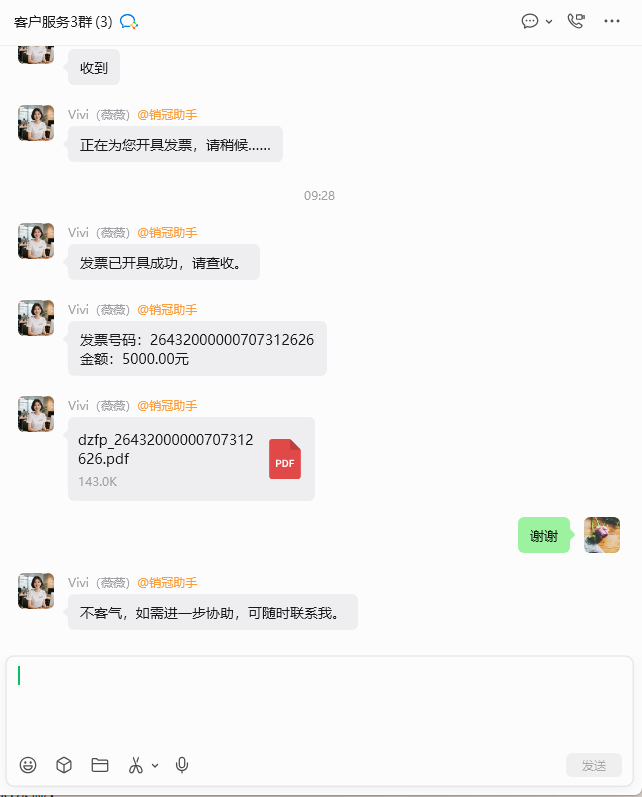
Task: Expand the screenshot options arrow
Action: click(x=155, y=765)
